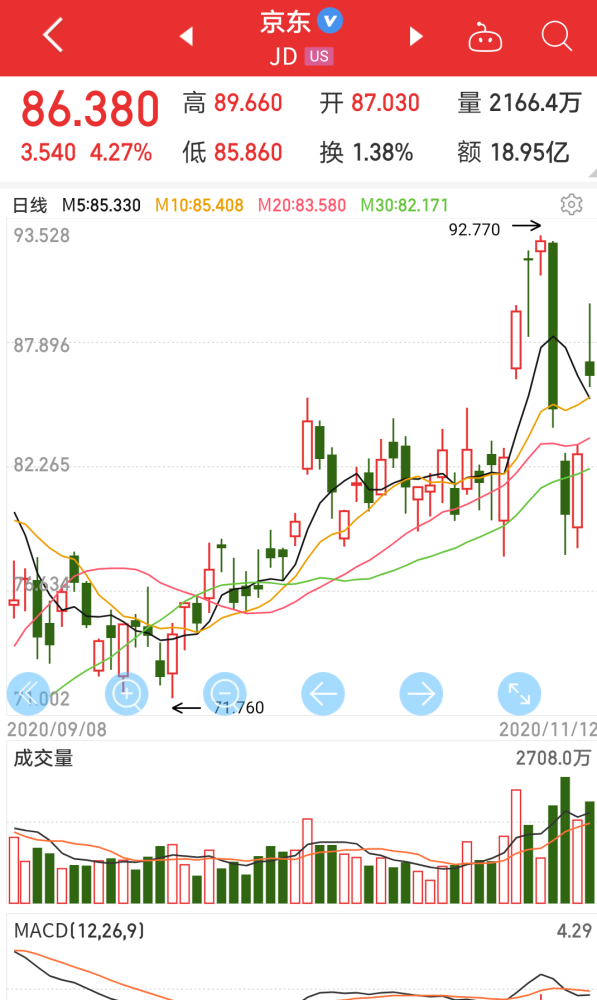
Task: Open the robot assistant icon
Action: tap(485, 36)
